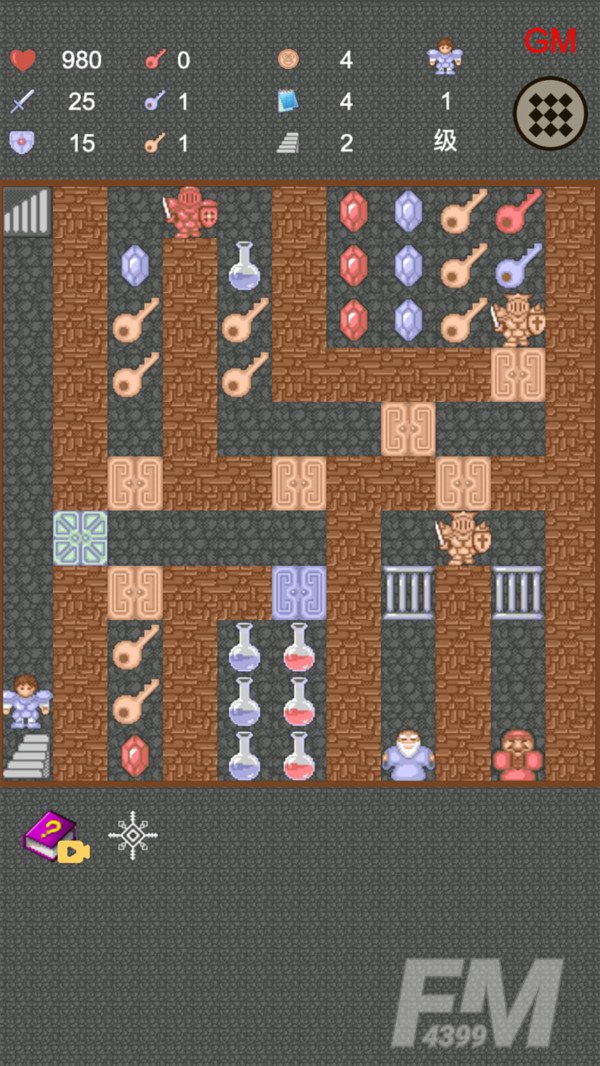The width and height of the screenshot is (600, 1066).
Task: Open the green ornate door
Action: 80,538
